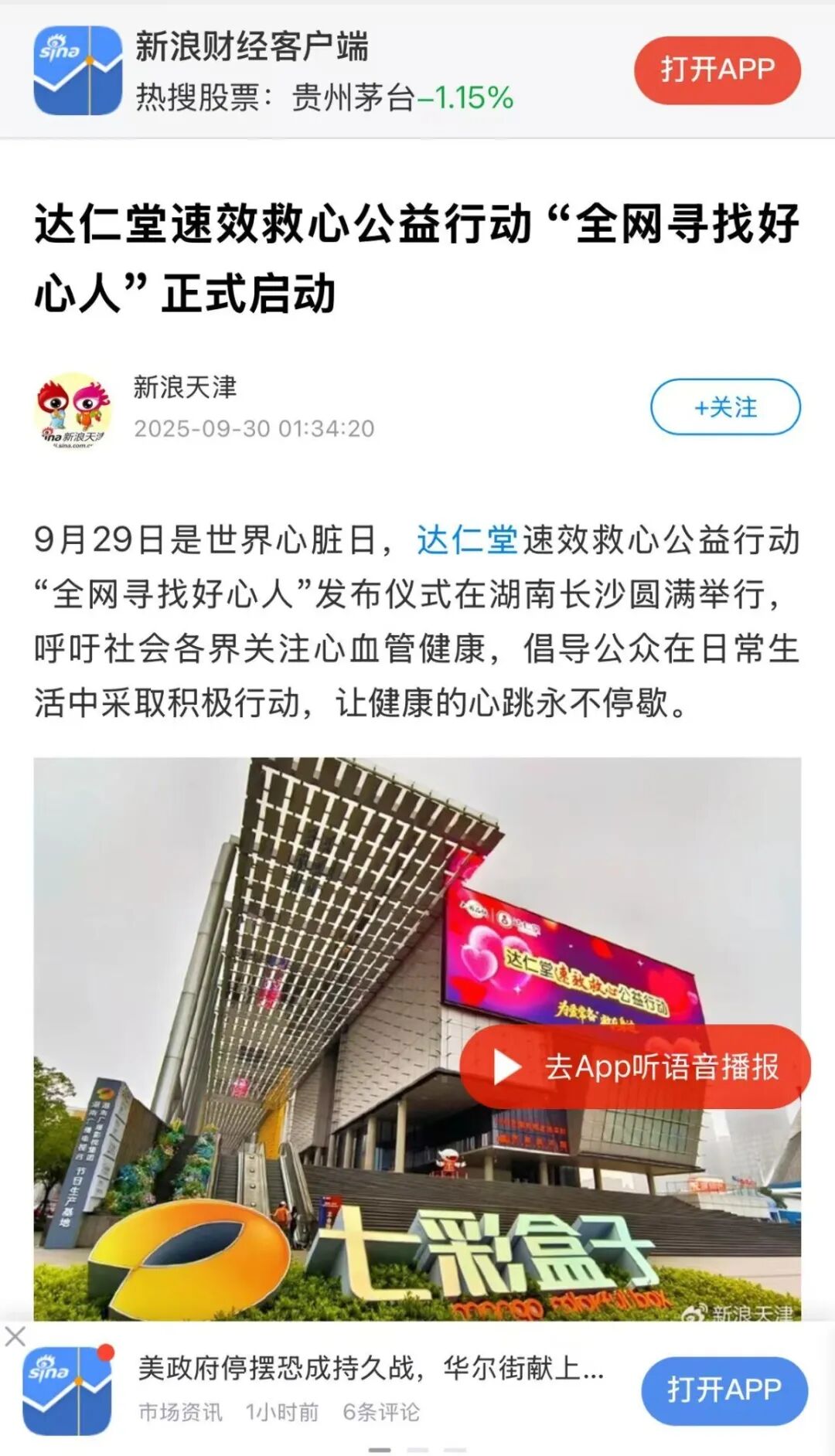Tap the red 打开APP button at top
This screenshot has height=1456, width=835.
point(717,70)
